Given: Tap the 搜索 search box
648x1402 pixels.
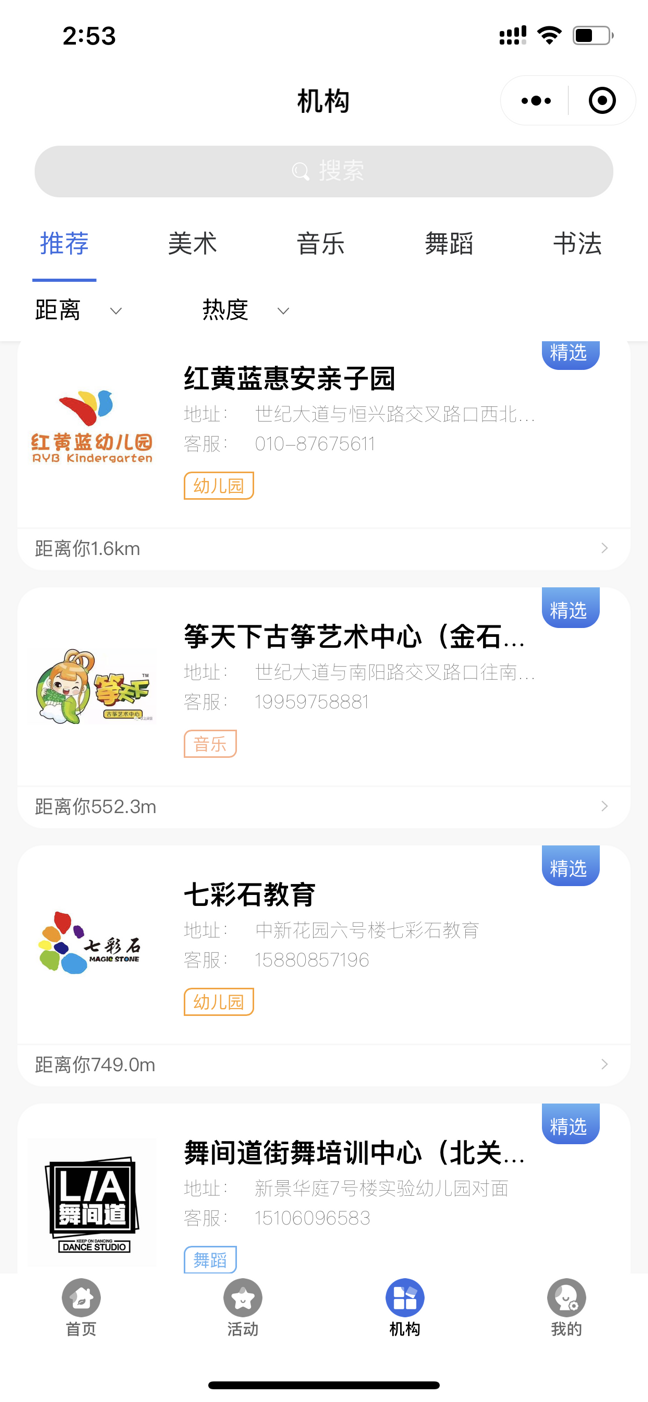Looking at the screenshot, I should point(324,172).
